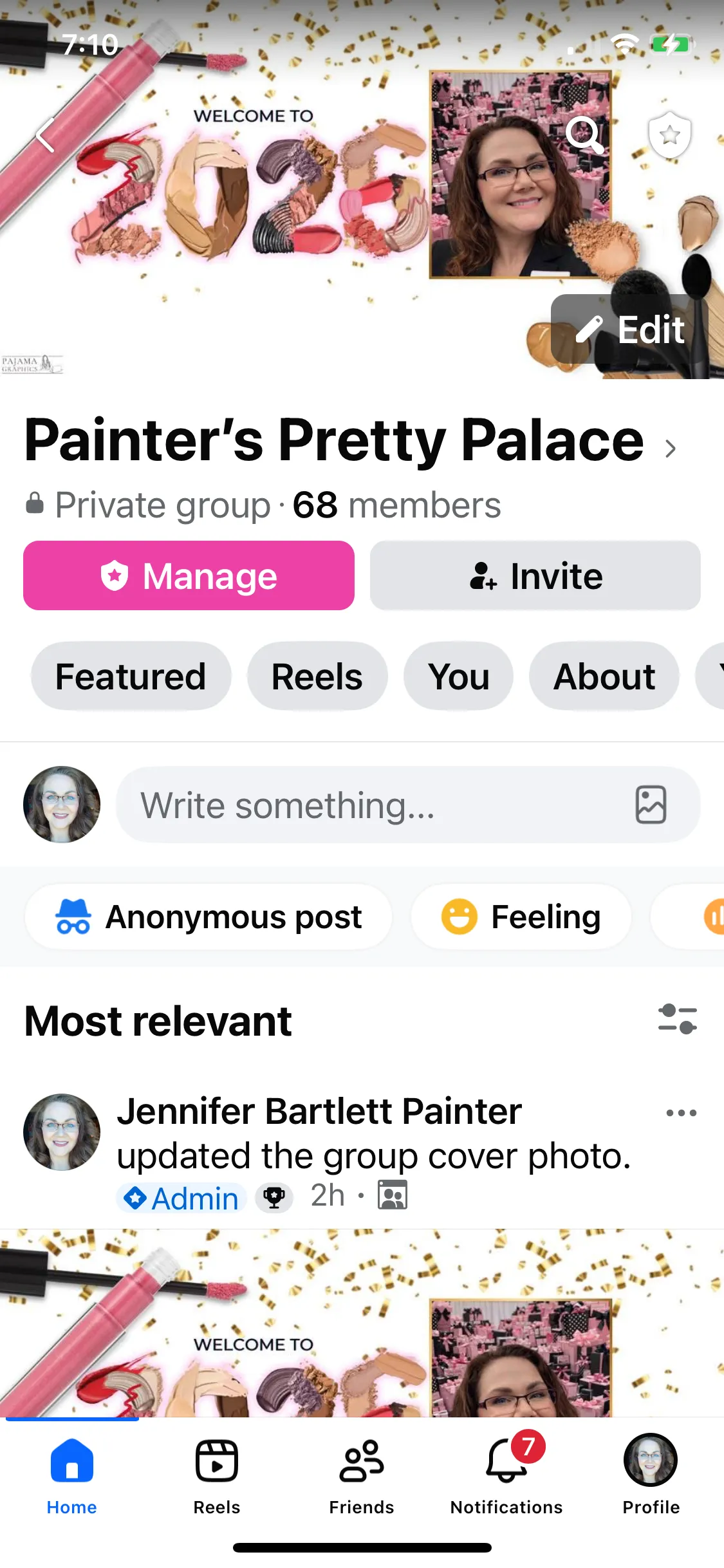724x1568 pixels.
Task: Show the You section
Action: (x=458, y=677)
